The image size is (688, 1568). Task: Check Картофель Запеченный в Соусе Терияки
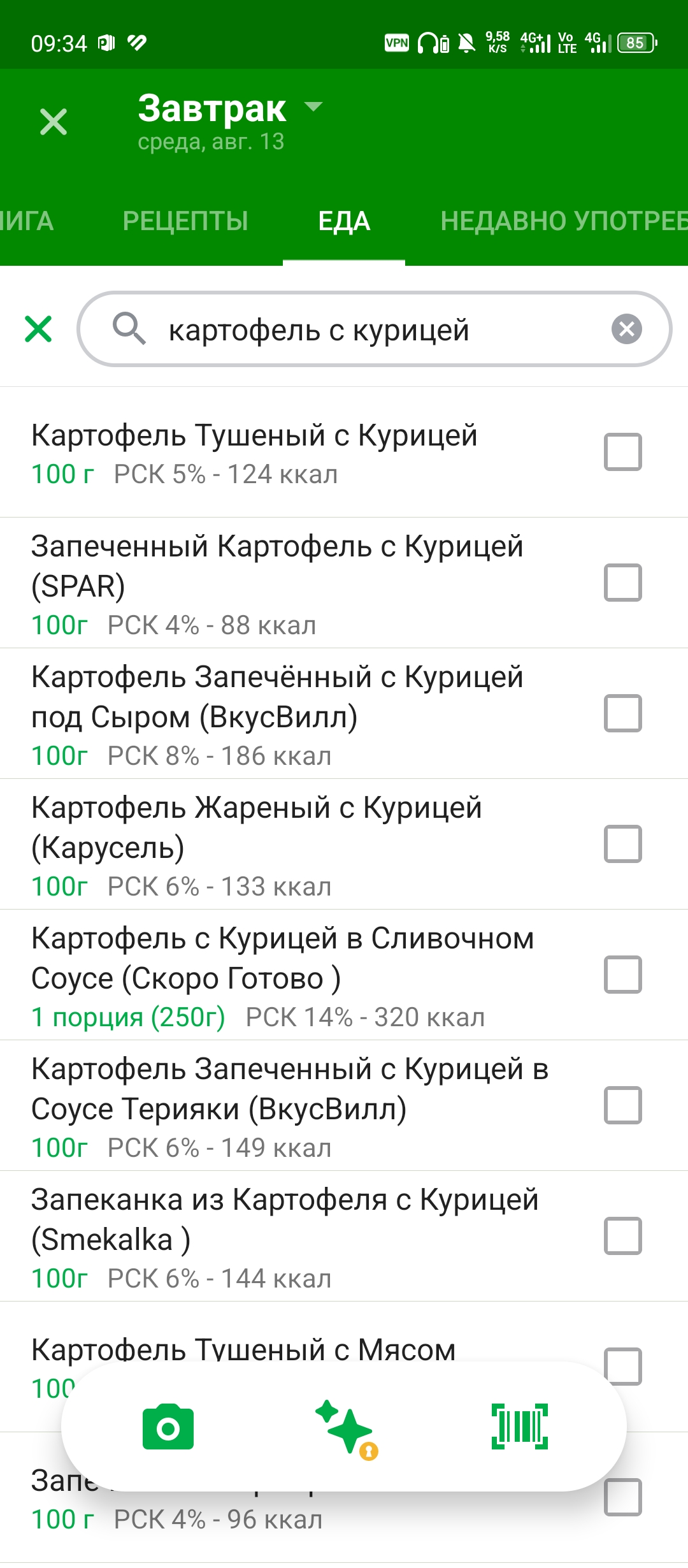[x=622, y=1105]
